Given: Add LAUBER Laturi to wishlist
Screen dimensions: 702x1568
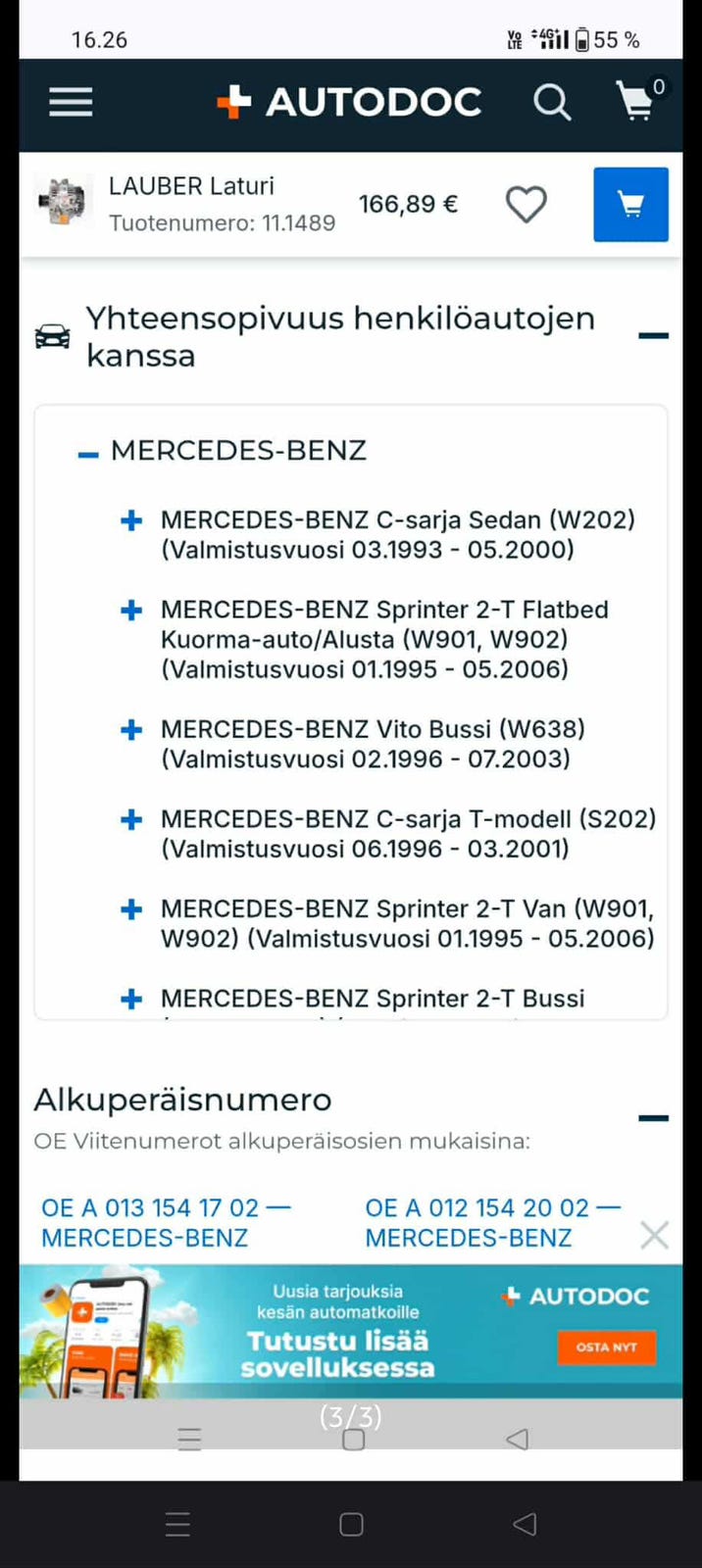Looking at the screenshot, I should pyautogui.click(x=526, y=205).
